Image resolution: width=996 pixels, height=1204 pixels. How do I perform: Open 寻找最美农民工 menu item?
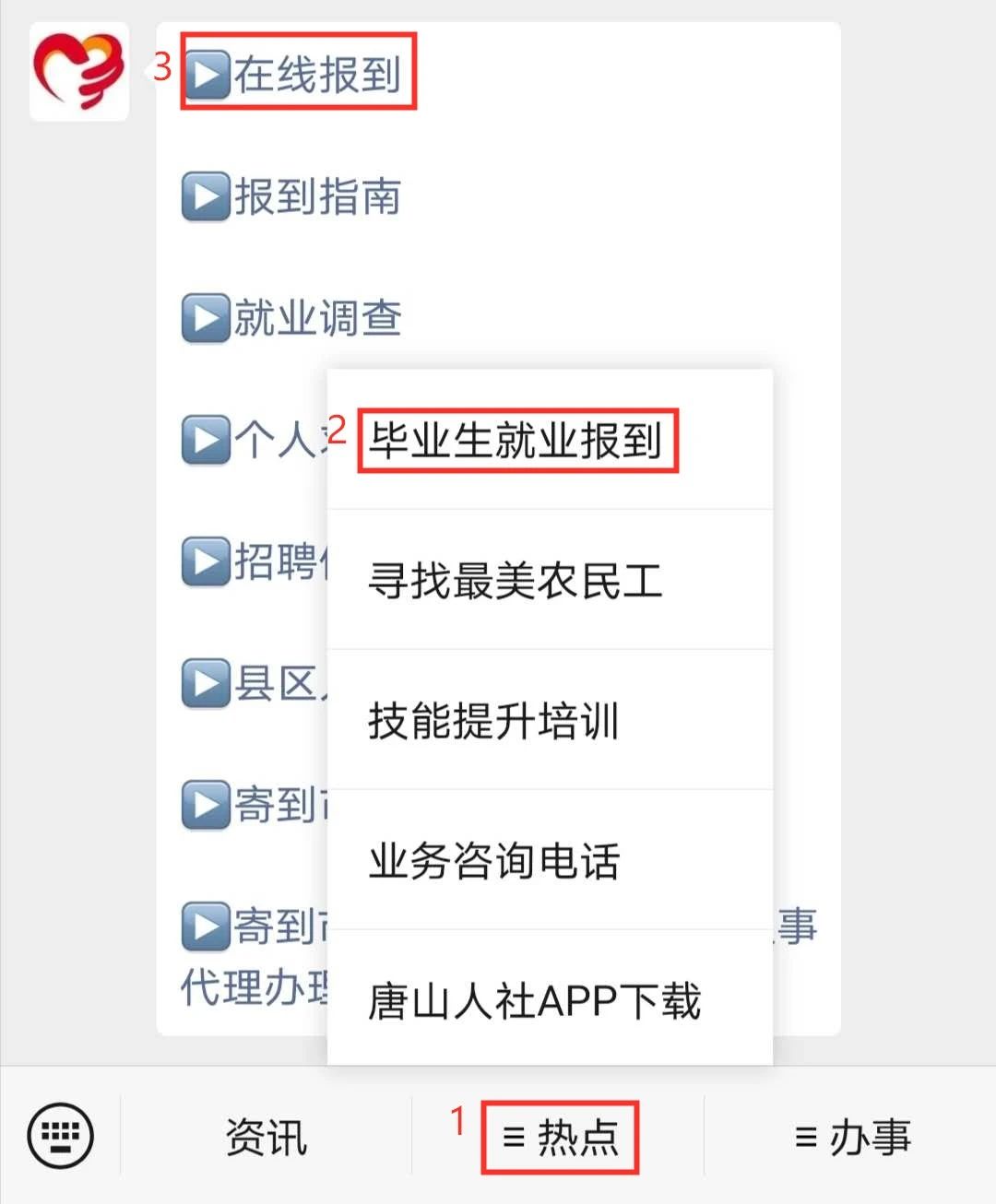[516, 581]
